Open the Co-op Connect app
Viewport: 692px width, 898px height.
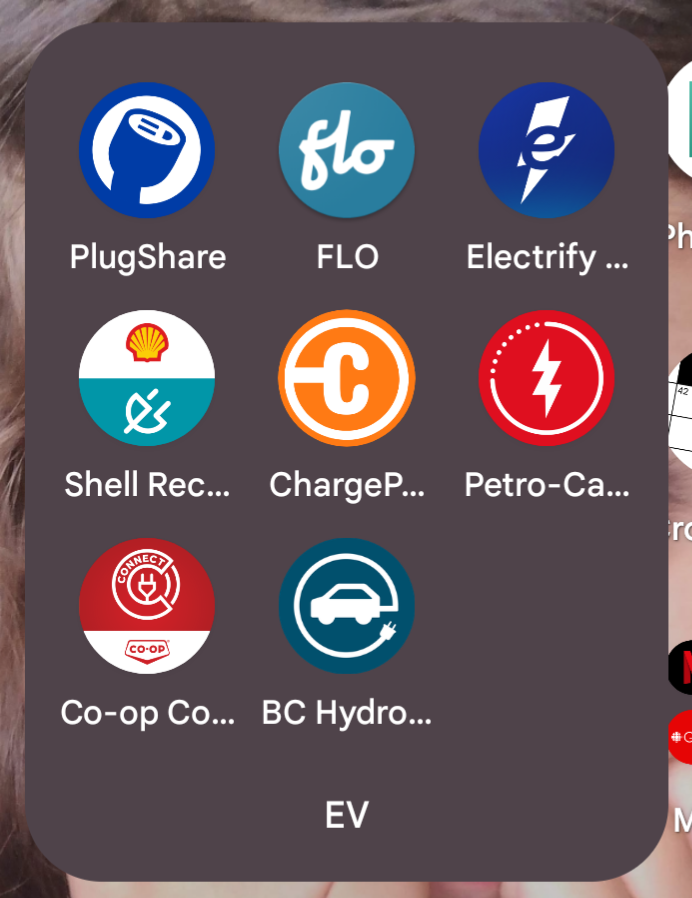click(x=147, y=606)
